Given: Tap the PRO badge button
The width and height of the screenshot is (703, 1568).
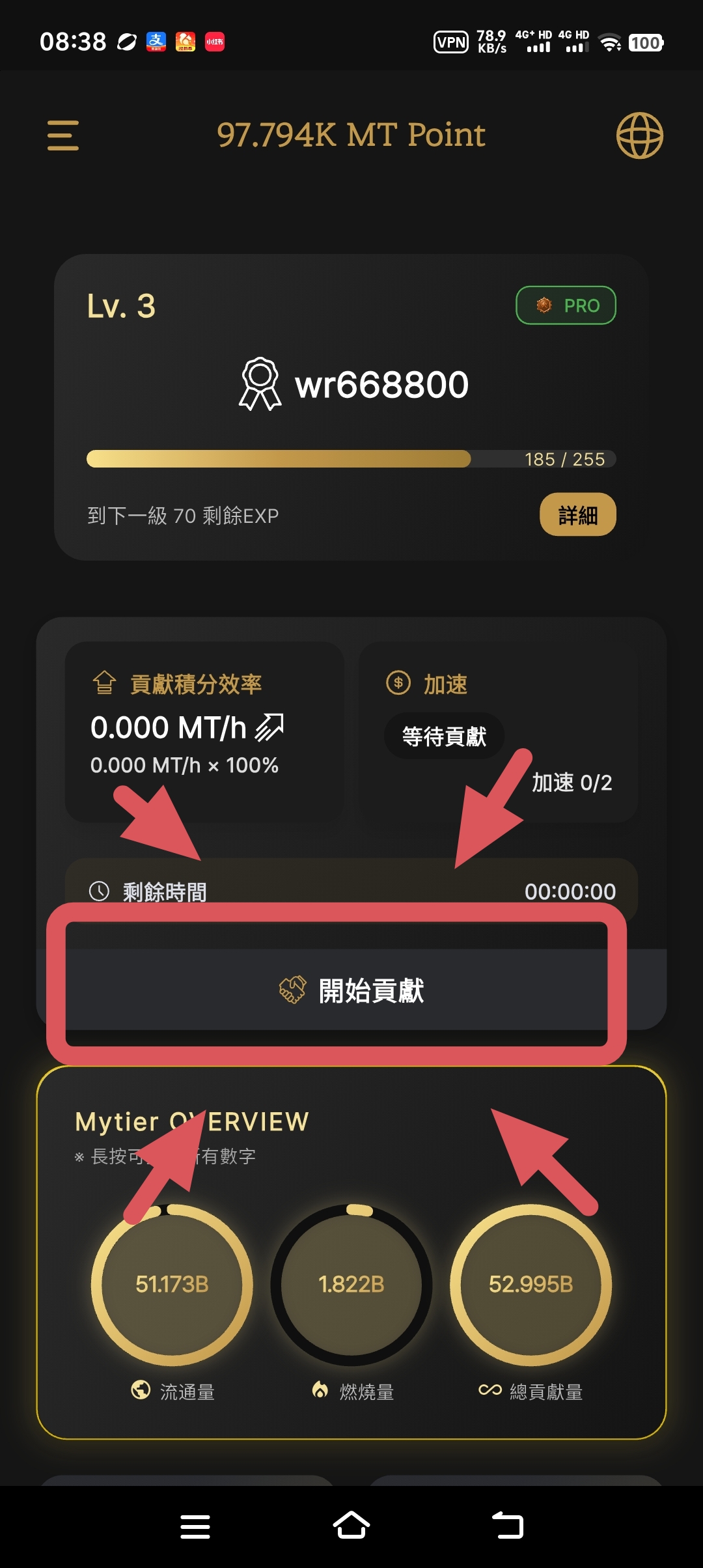Looking at the screenshot, I should click(x=566, y=305).
